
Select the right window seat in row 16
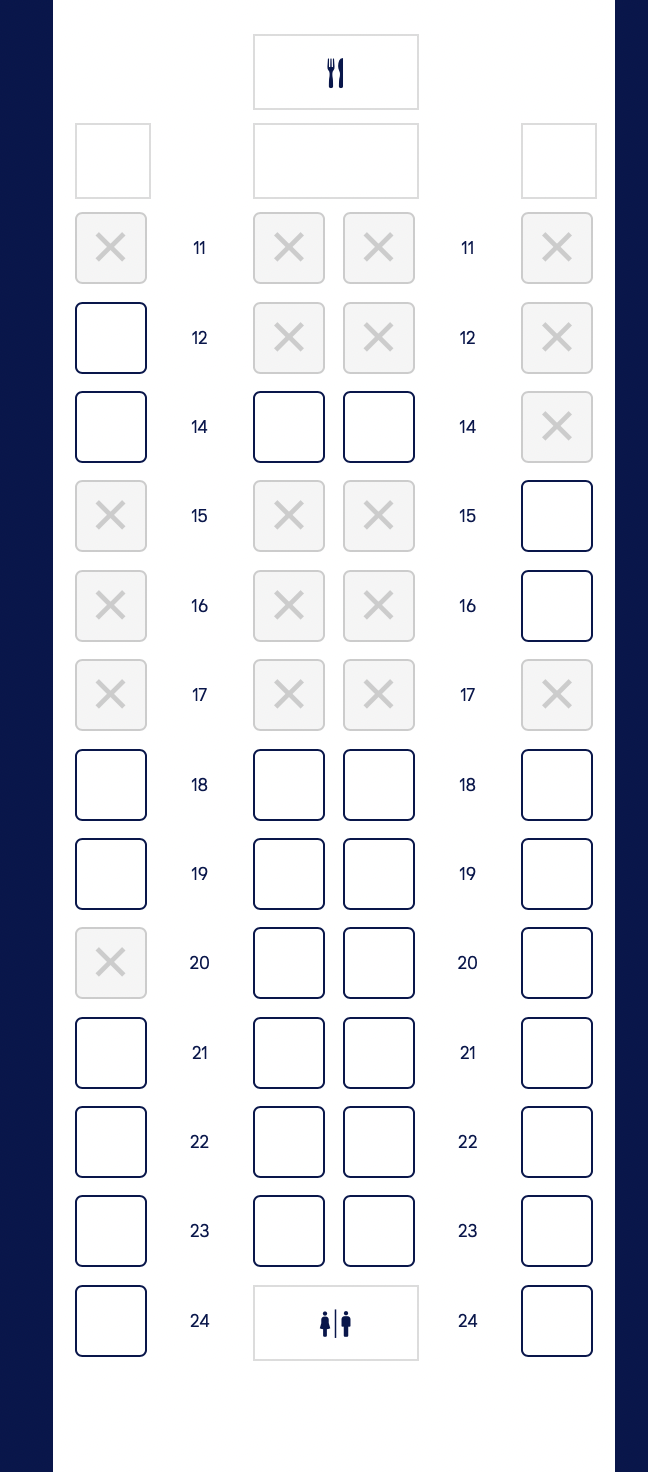(557, 606)
